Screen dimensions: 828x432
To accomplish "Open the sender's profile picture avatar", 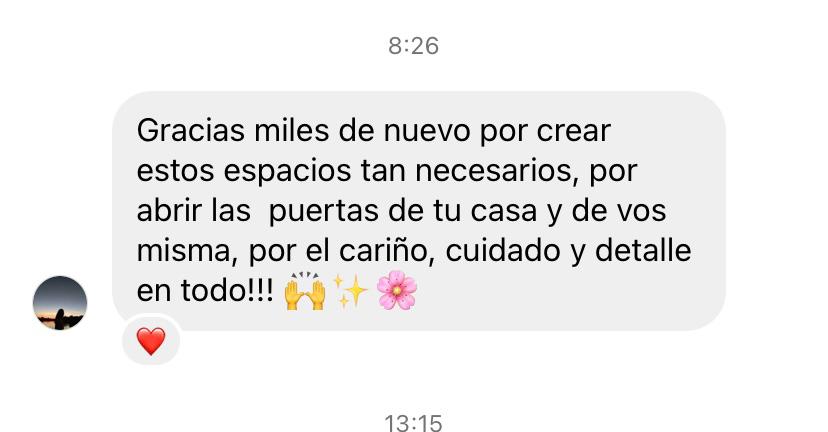I will click(60, 303).
